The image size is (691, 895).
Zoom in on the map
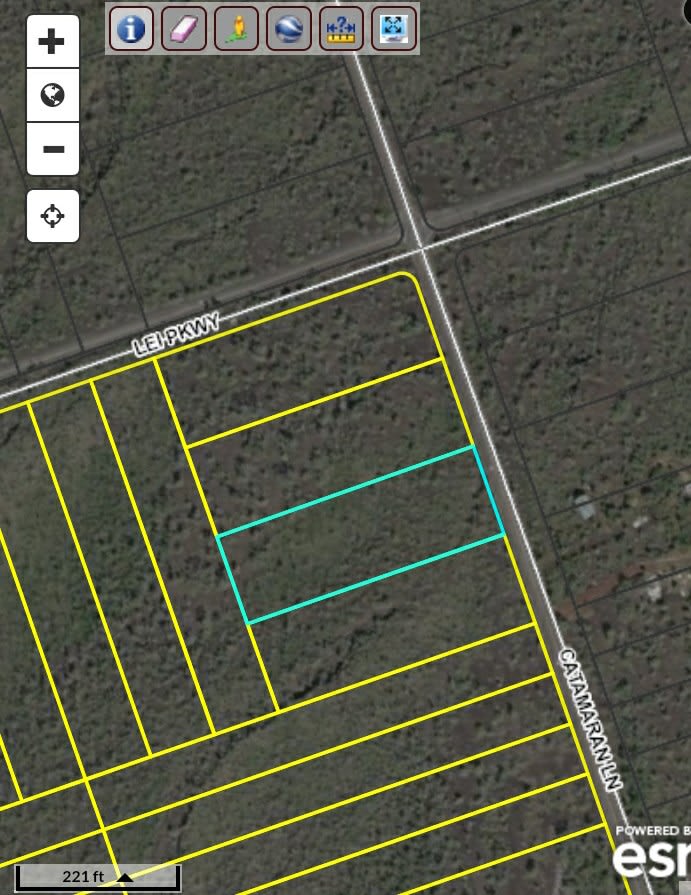coord(53,42)
